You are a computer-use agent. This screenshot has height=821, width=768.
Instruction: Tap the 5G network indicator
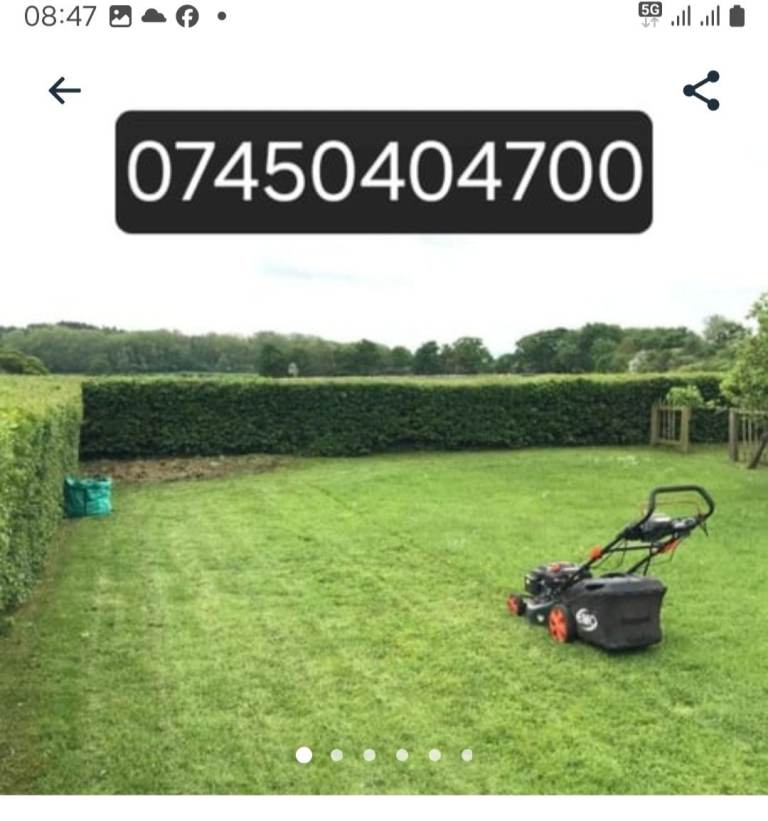pos(650,14)
